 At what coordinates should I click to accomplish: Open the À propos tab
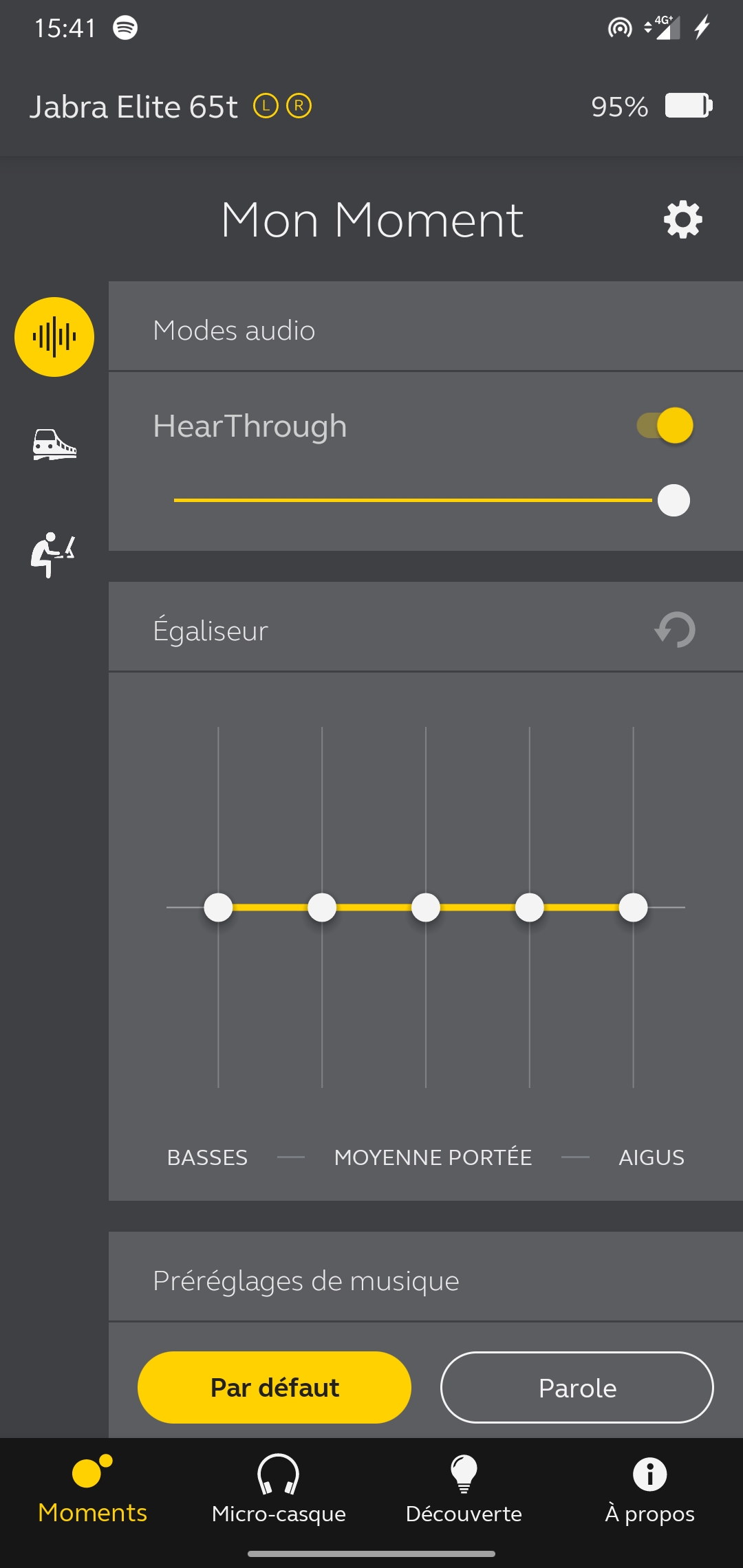pos(649,1489)
